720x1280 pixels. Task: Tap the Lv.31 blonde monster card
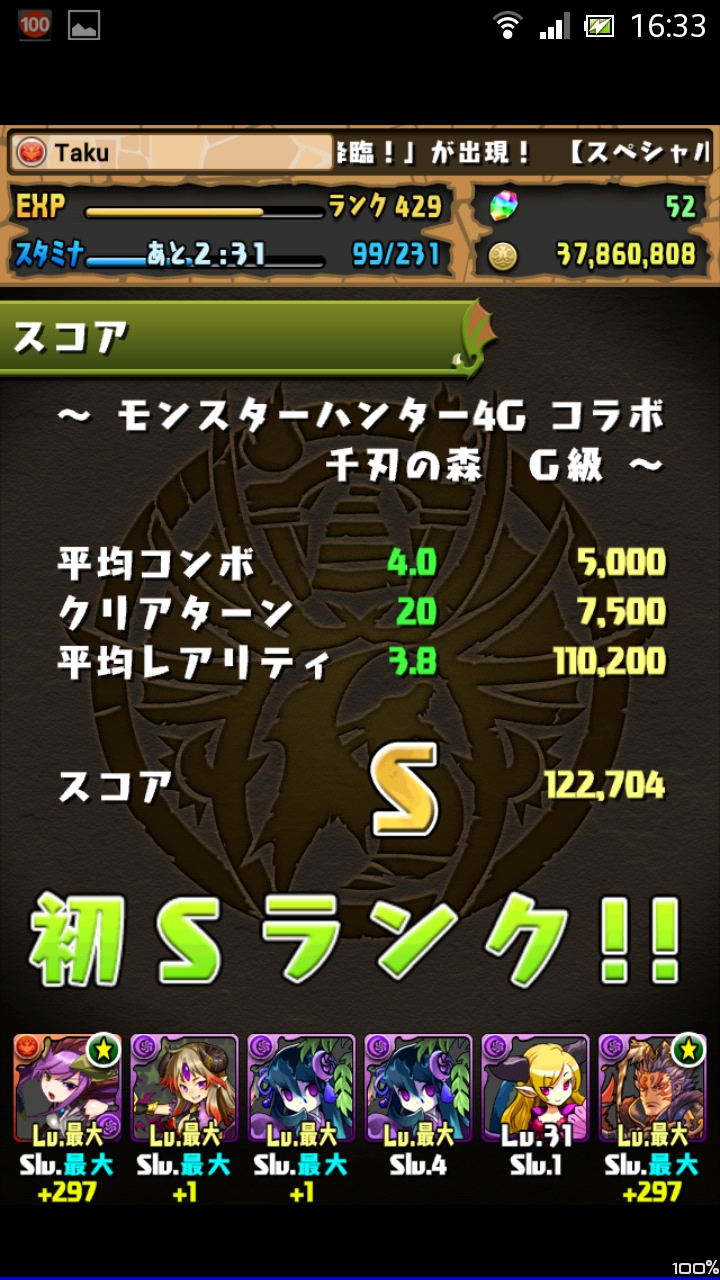point(535,1088)
